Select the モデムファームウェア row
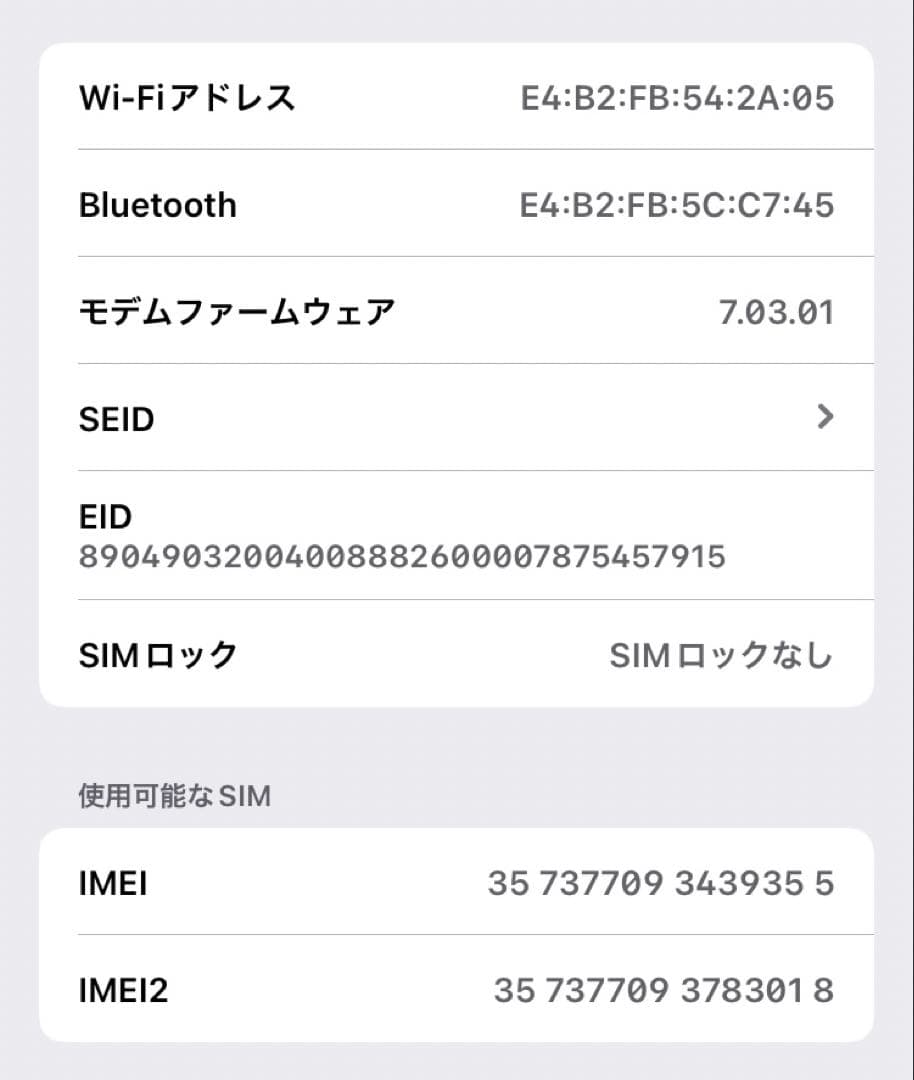914x1080 pixels. click(457, 312)
